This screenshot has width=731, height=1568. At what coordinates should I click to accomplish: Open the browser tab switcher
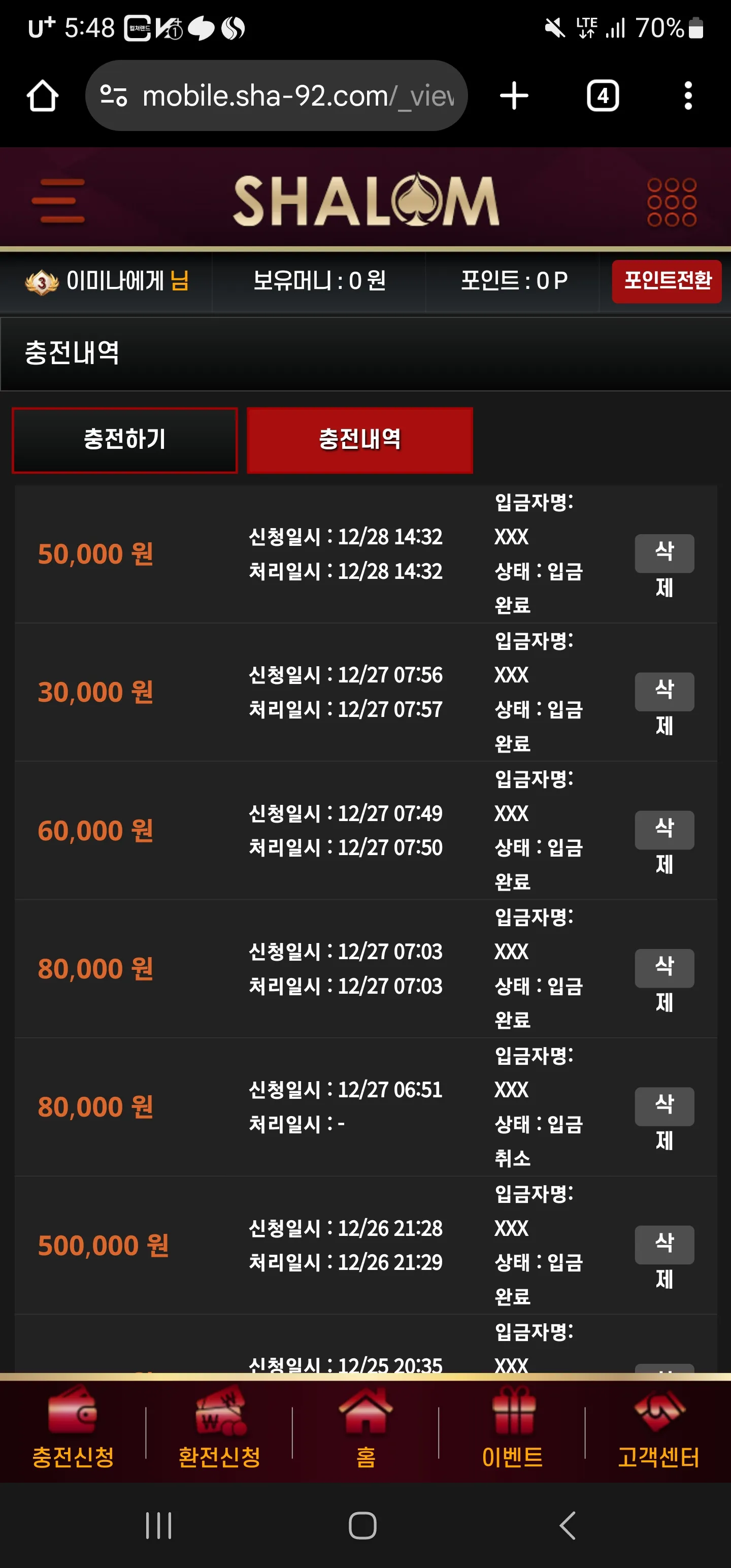[603, 95]
